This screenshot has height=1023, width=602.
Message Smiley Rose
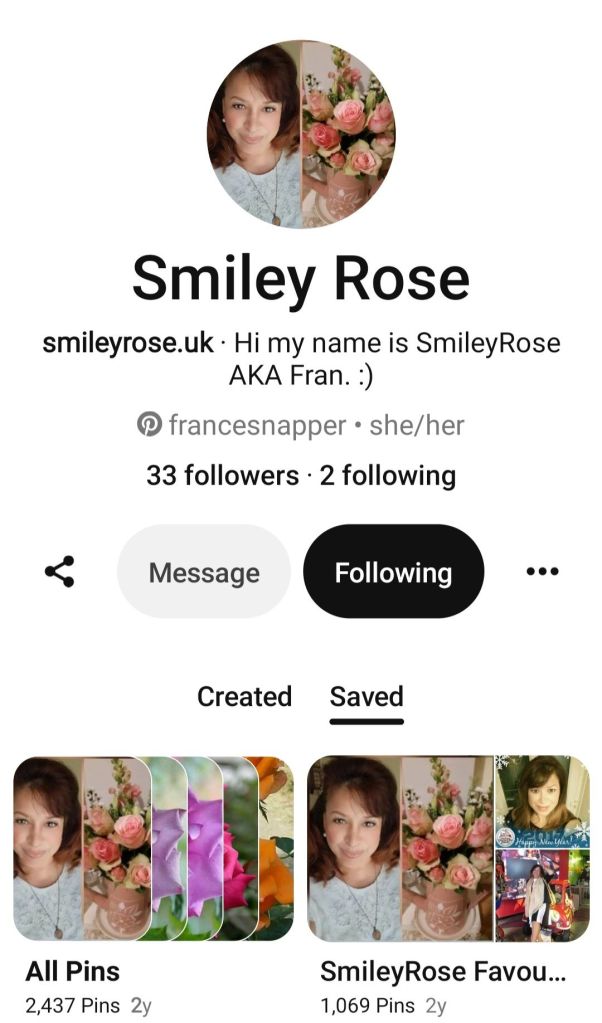coord(204,572)
